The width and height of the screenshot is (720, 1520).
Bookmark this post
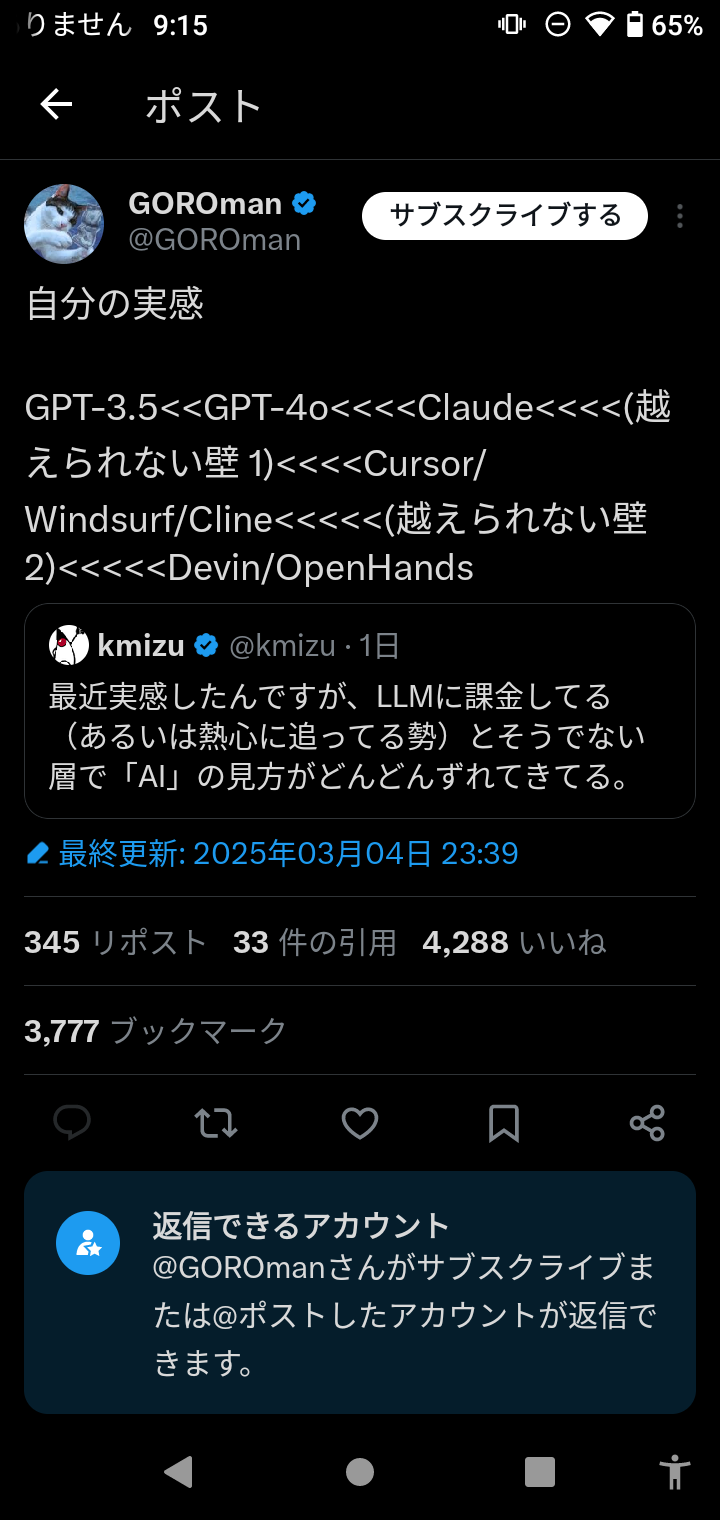[x=504, y=1123]
